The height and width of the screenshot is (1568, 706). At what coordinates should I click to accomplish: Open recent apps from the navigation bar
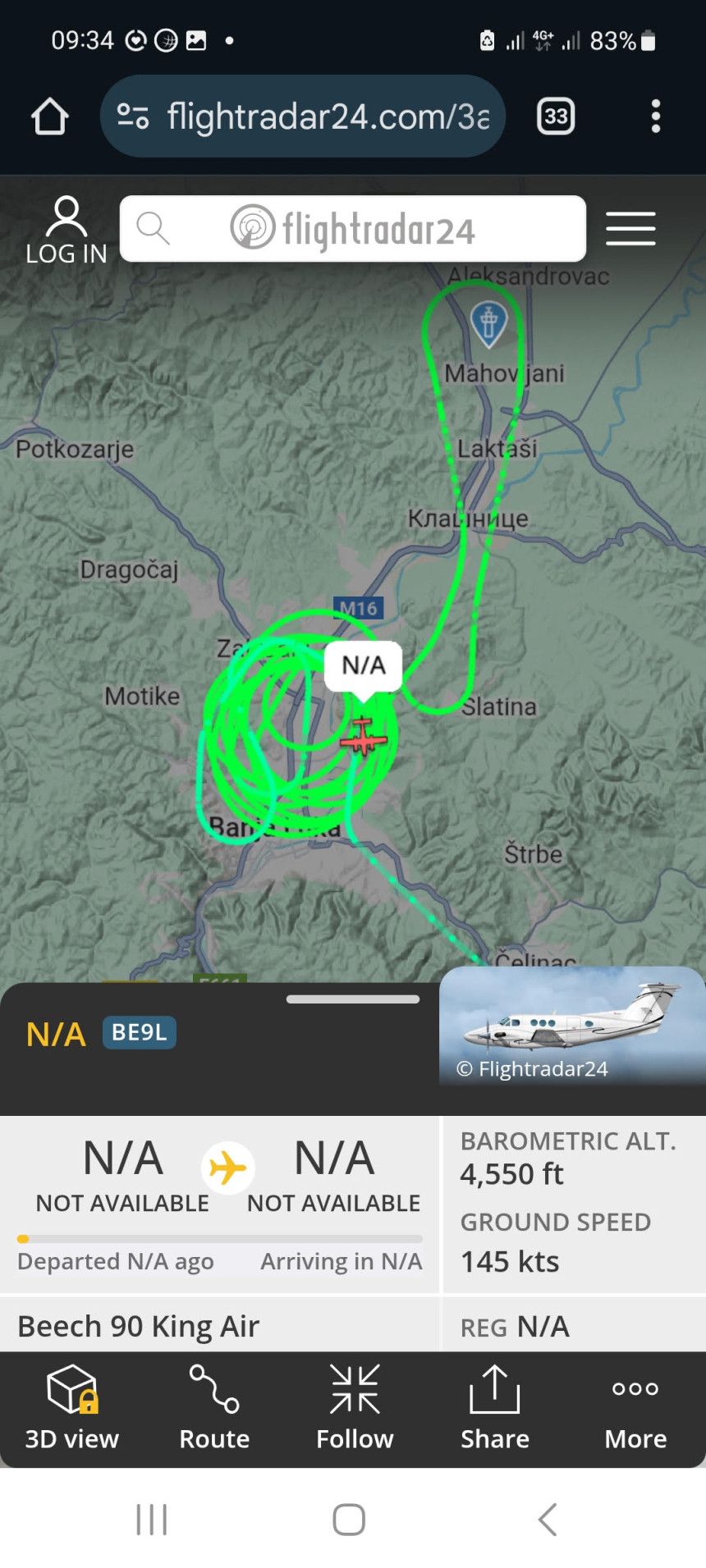pyautogui.click(x=152, y=1520)
